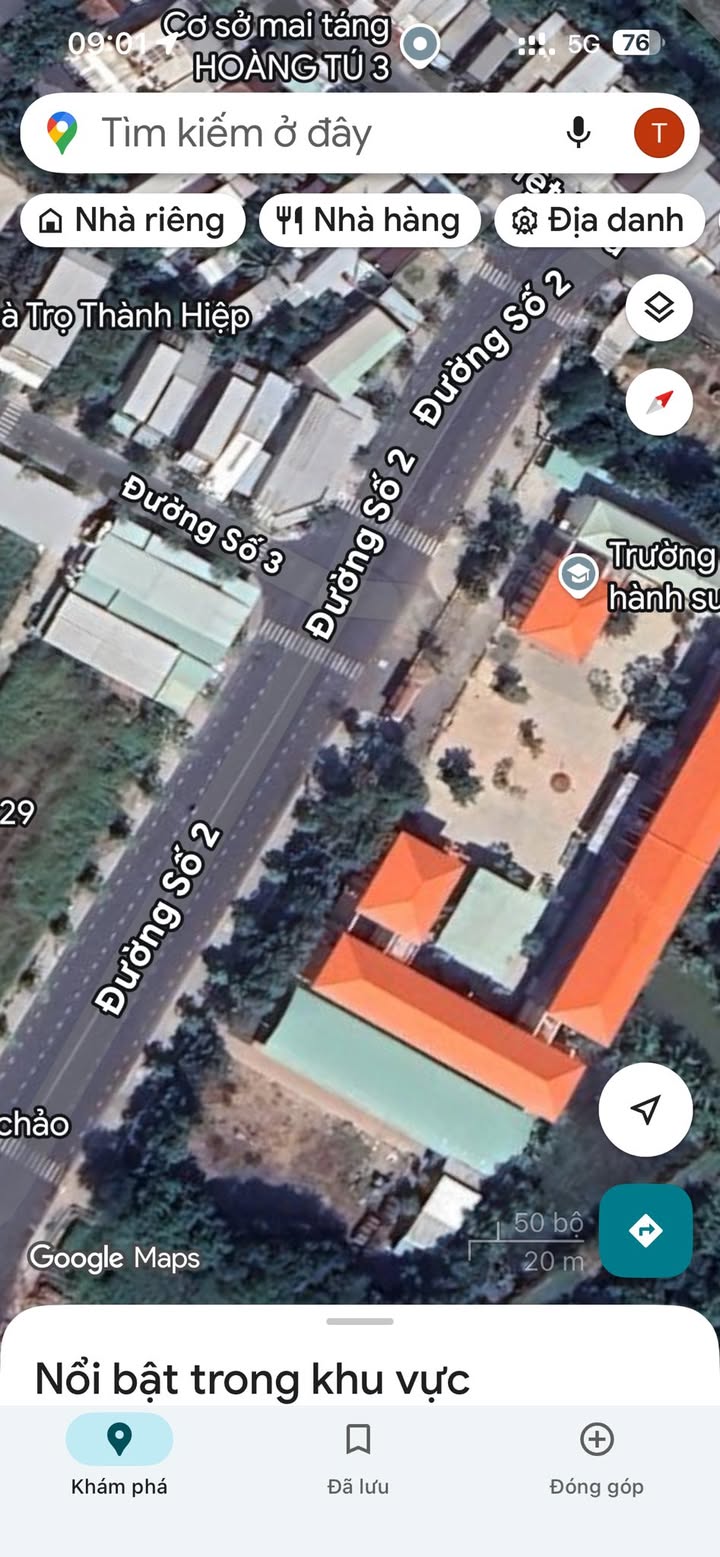This screenshot has width=720, height=1557.
Task: Filter by "Nhà hàng" chip
Action: [x=370, y=220]
